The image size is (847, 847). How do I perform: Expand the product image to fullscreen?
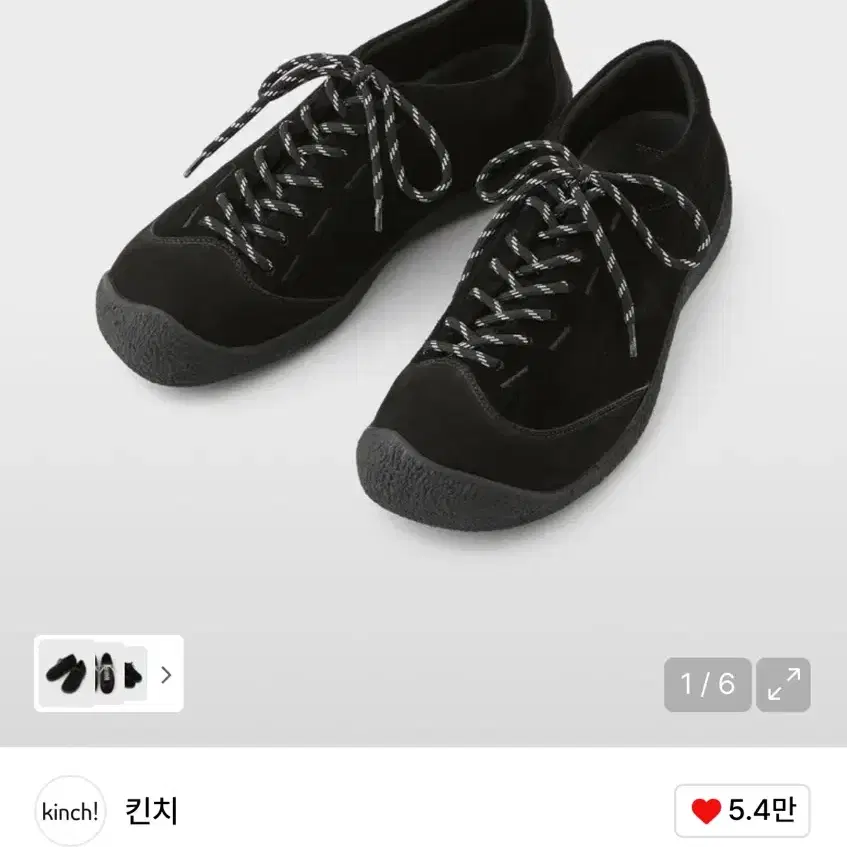[x=783, y=685]
